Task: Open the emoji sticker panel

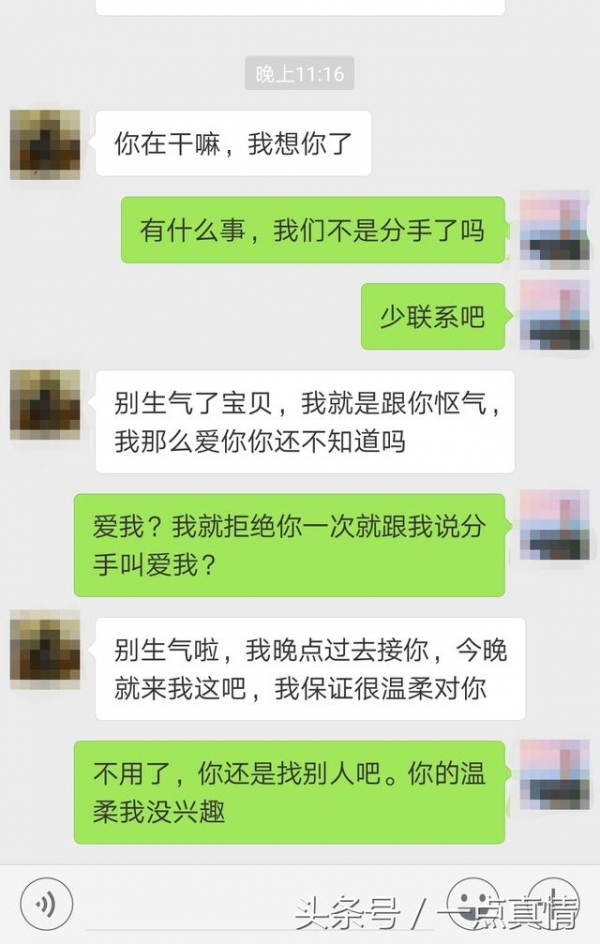Action: 471,904
